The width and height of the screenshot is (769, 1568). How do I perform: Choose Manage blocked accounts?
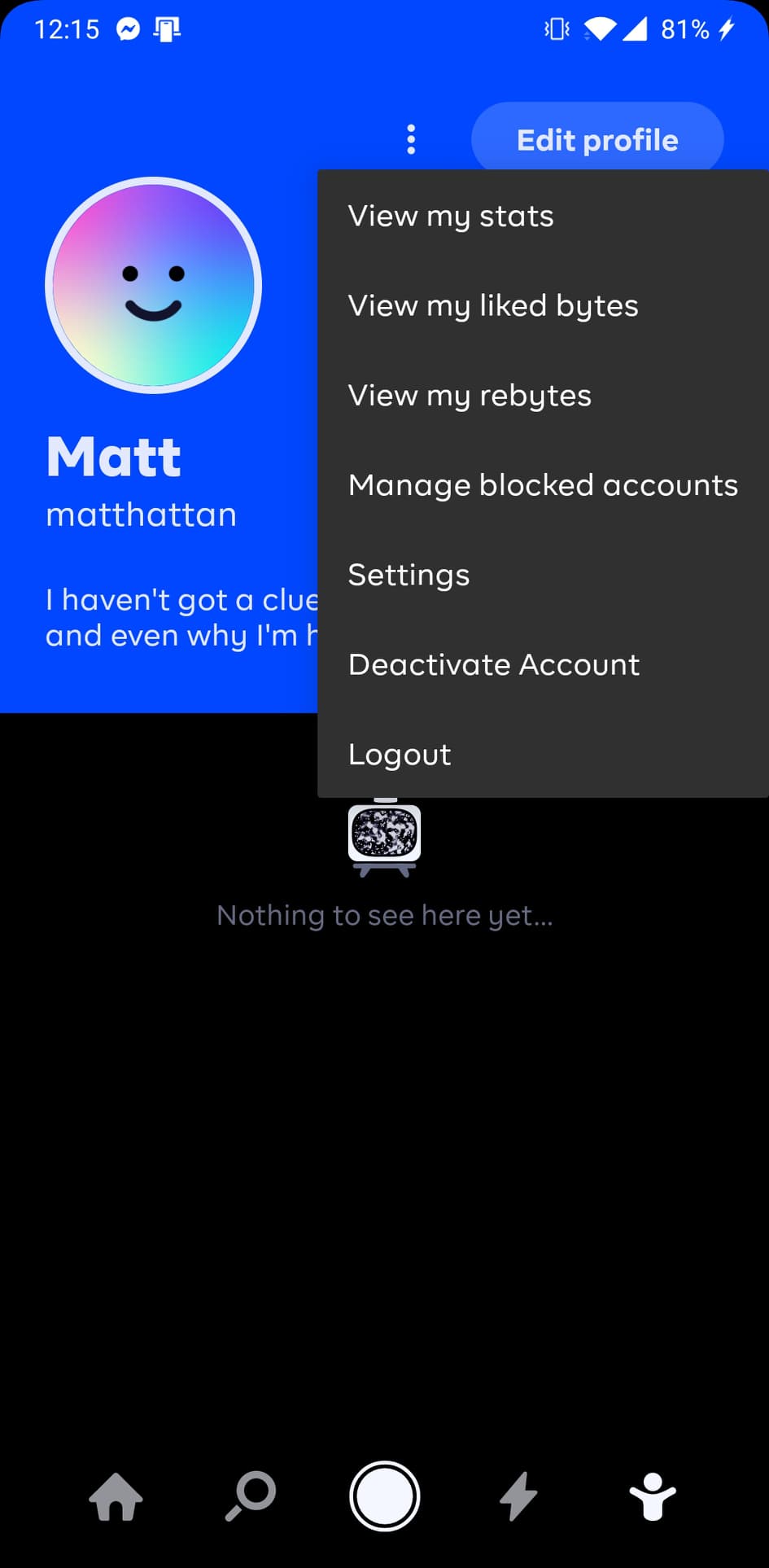[x=543, y=485]
